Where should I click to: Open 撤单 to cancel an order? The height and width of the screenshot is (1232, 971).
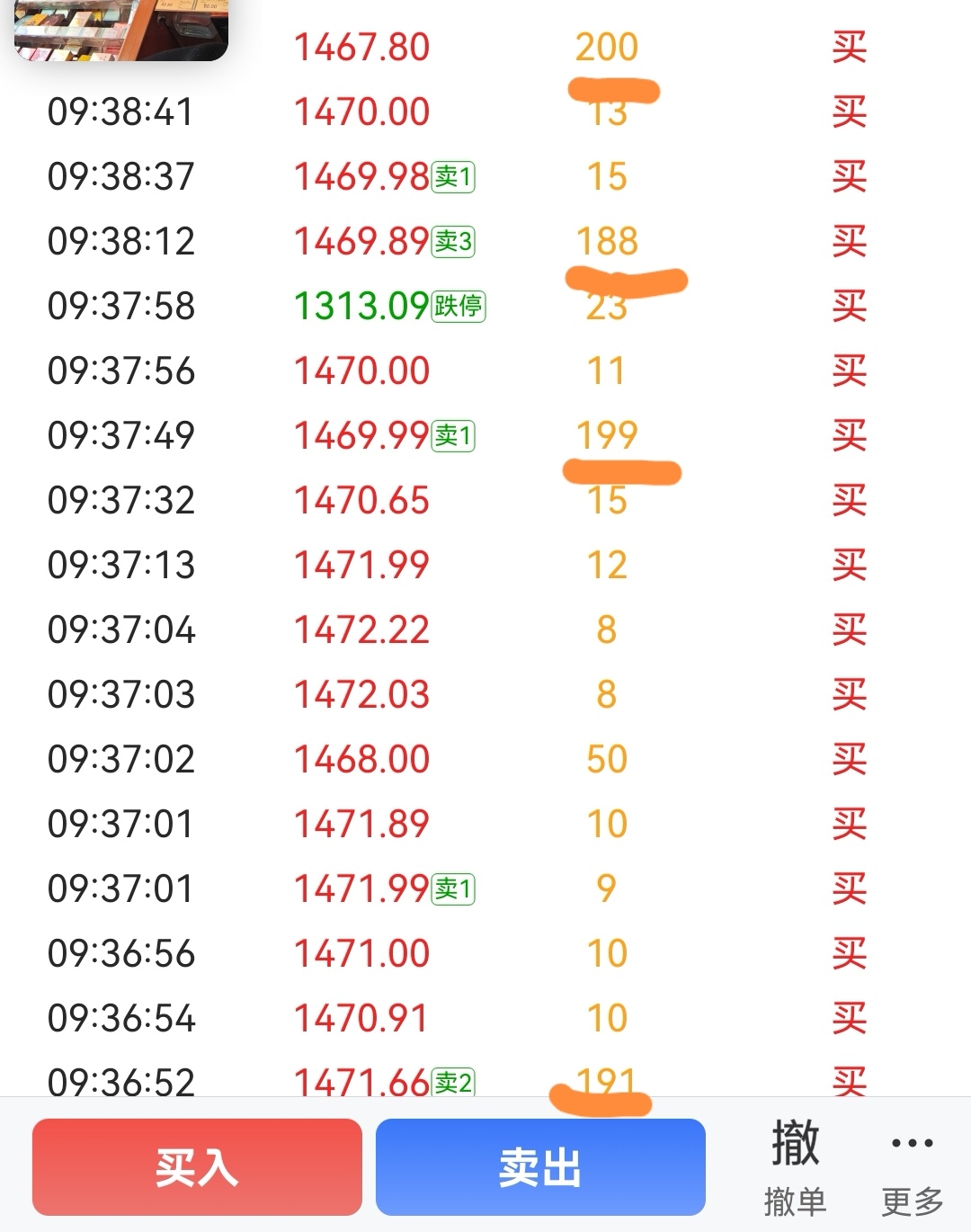pyautogui.click(x=795, y=1167)
